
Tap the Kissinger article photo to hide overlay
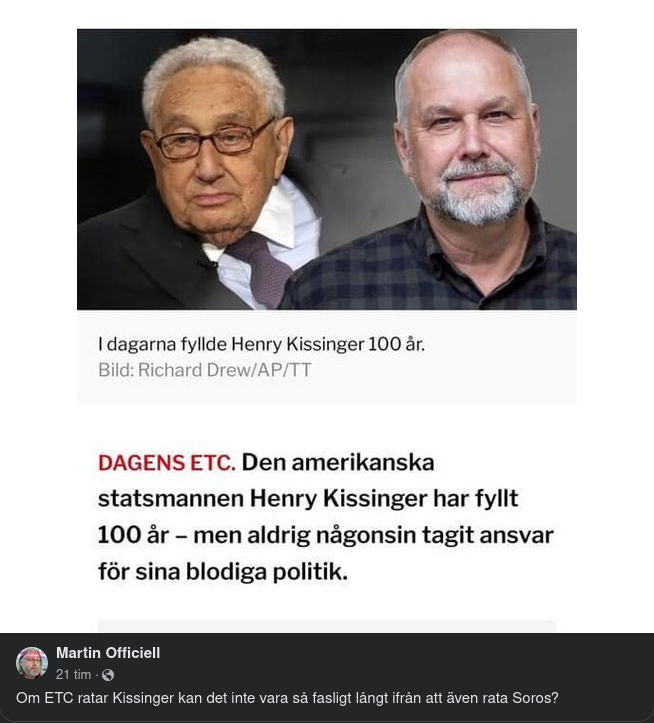tap(326, 170)
